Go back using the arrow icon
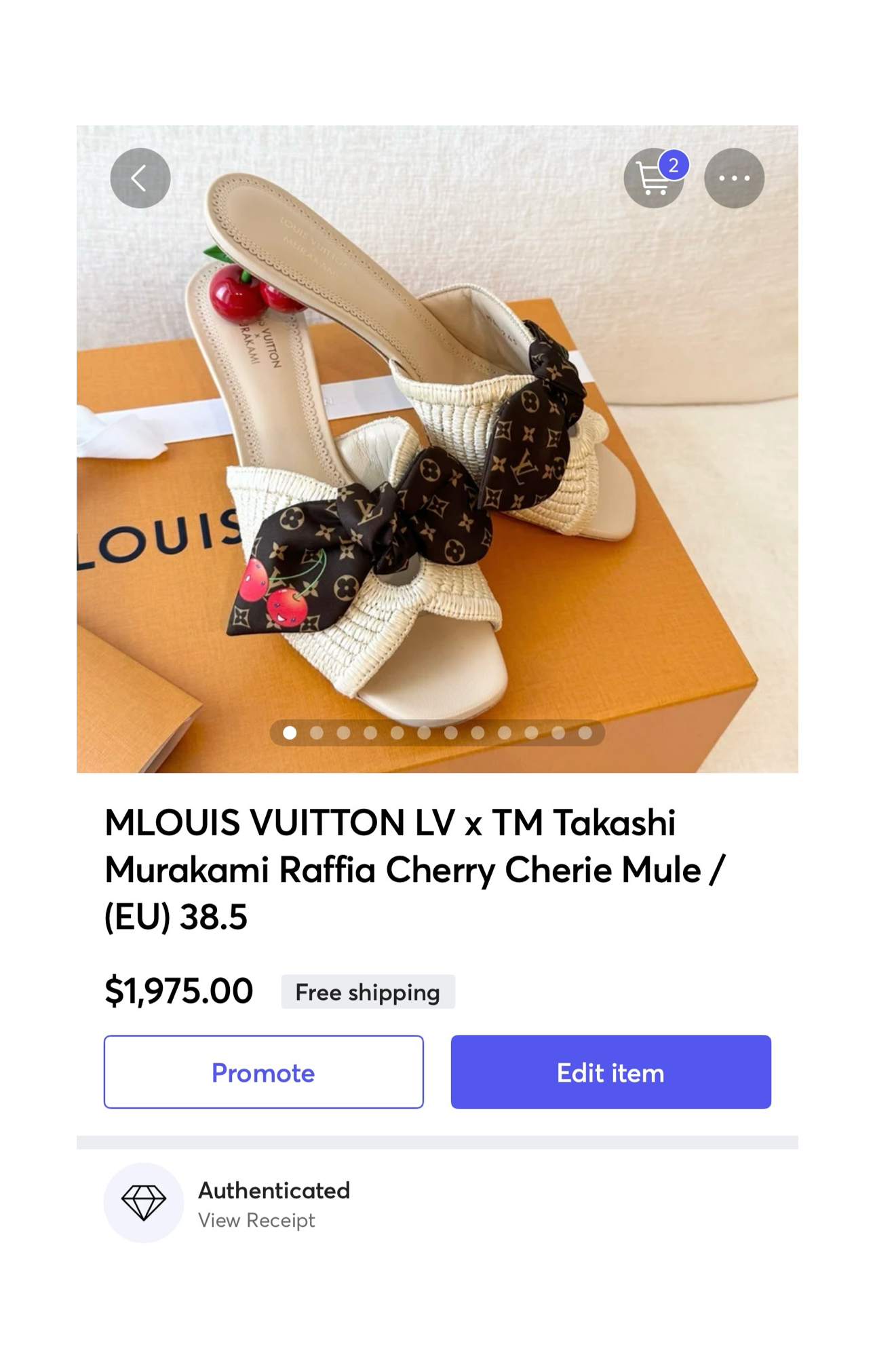 [x=140, y=178]
